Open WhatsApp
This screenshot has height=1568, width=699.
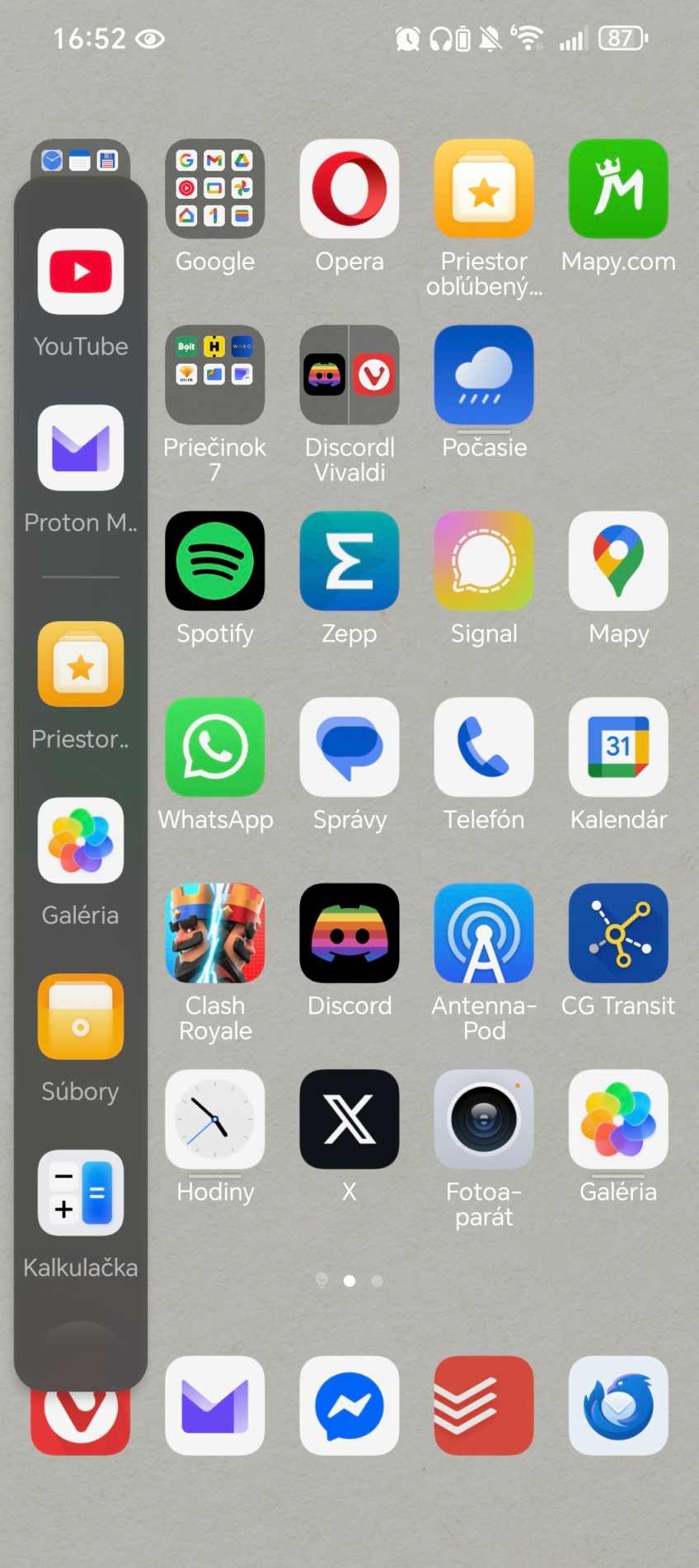(x=215, y=747)
